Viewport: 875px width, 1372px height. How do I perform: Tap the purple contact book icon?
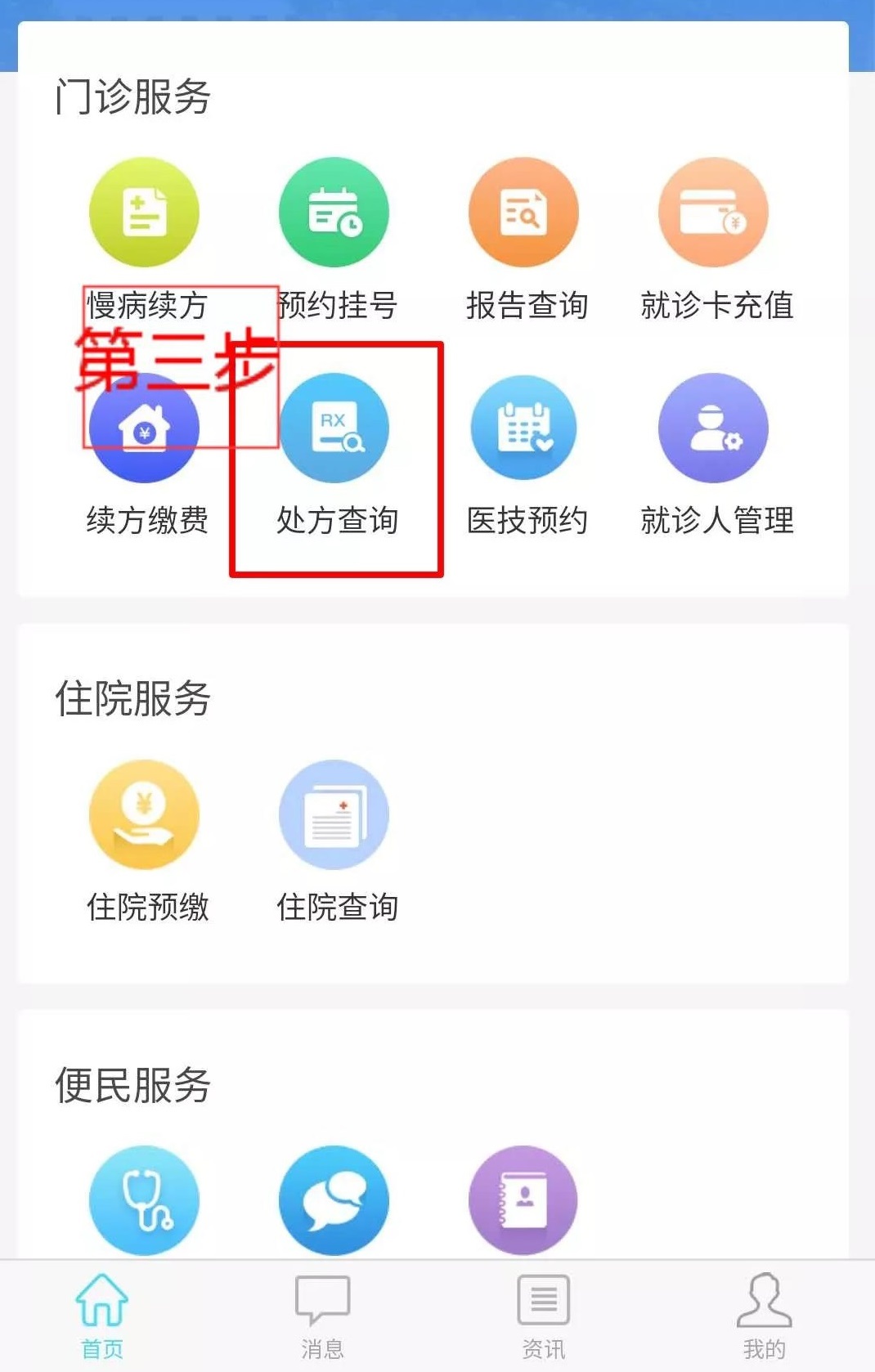coord(523,1200)
